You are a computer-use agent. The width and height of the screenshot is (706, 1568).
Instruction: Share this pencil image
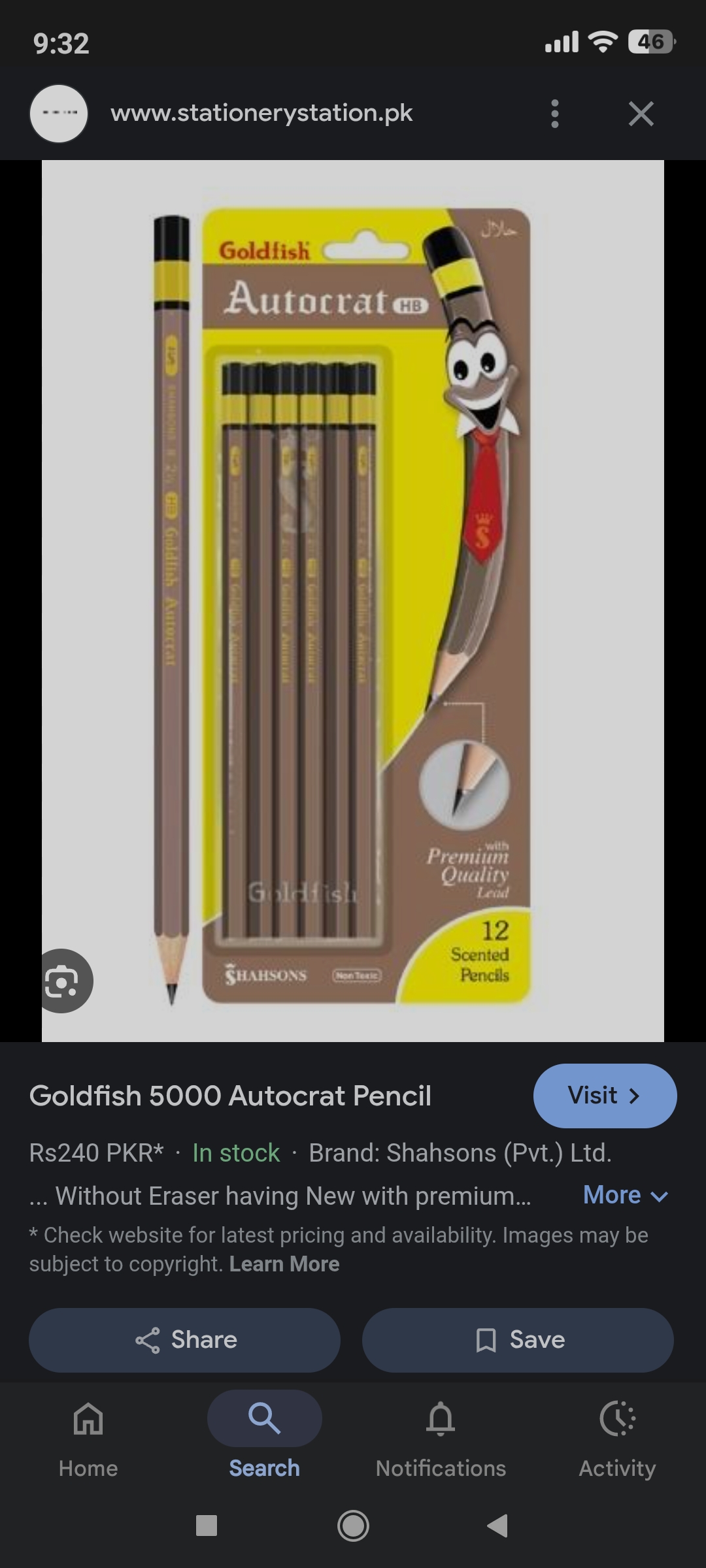[185, 1340]
